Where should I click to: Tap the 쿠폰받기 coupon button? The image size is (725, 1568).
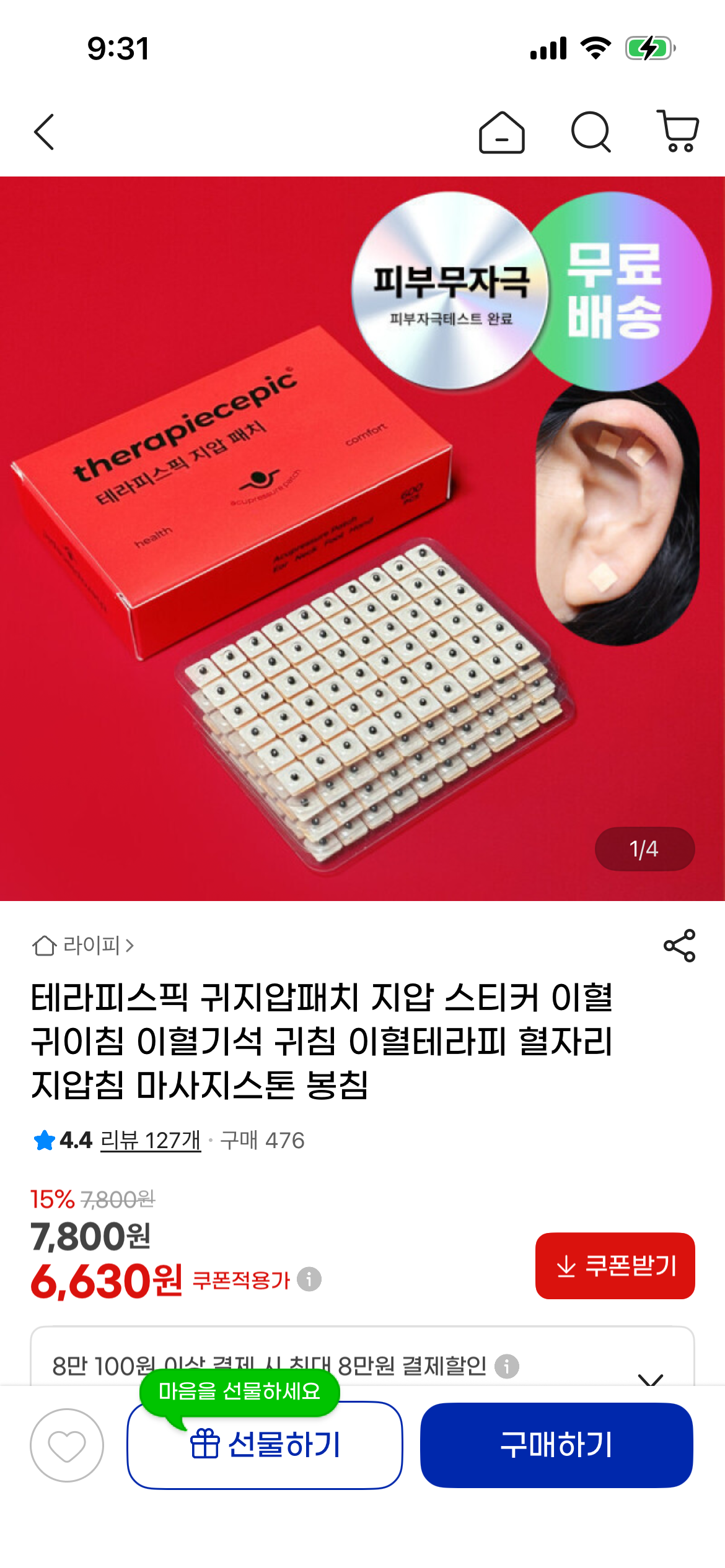(x=615, y=1266)
